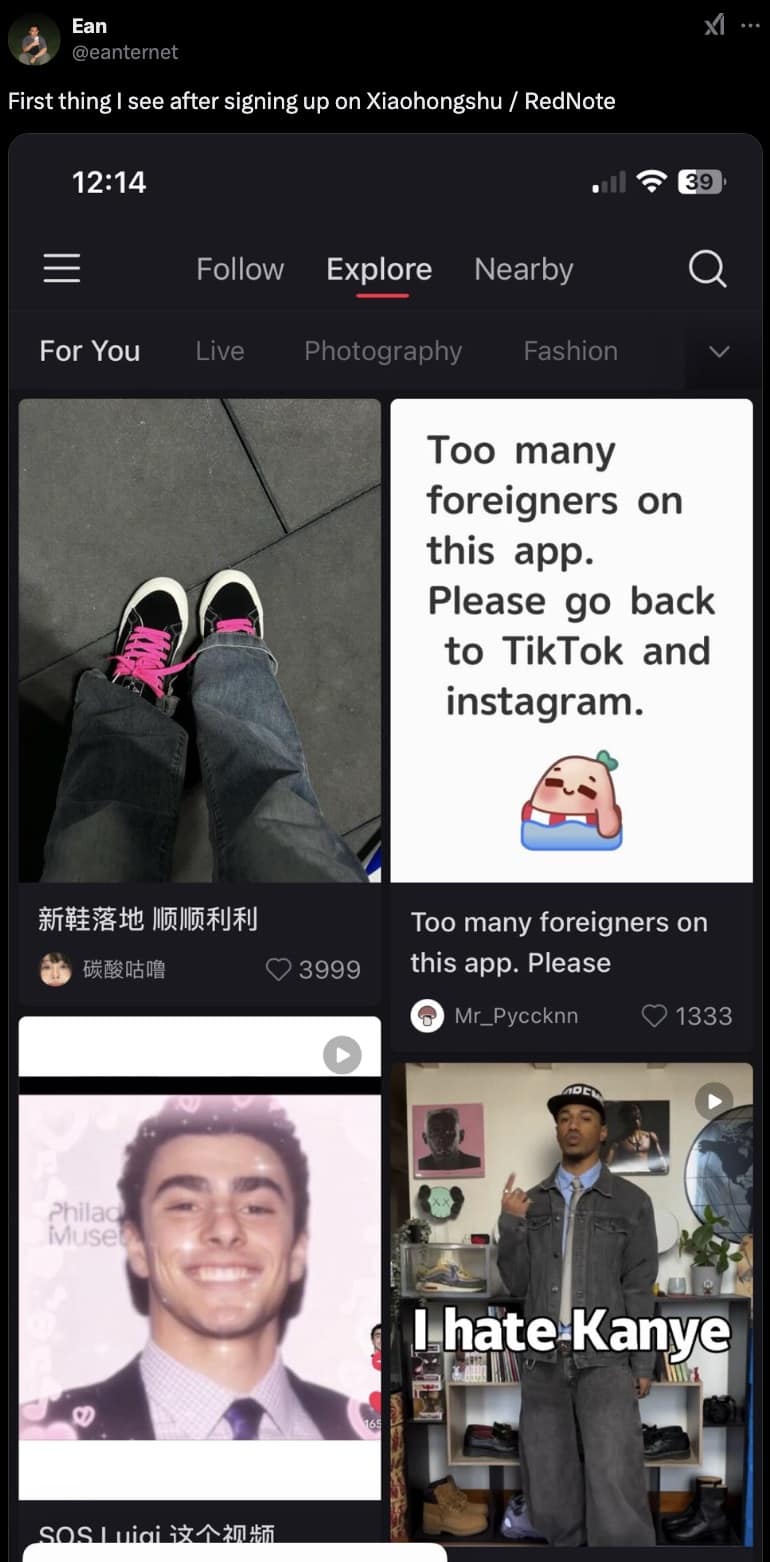Open the @eanternet profile name
This screenshot has height=1562, width=770.
tap(125, 52)
